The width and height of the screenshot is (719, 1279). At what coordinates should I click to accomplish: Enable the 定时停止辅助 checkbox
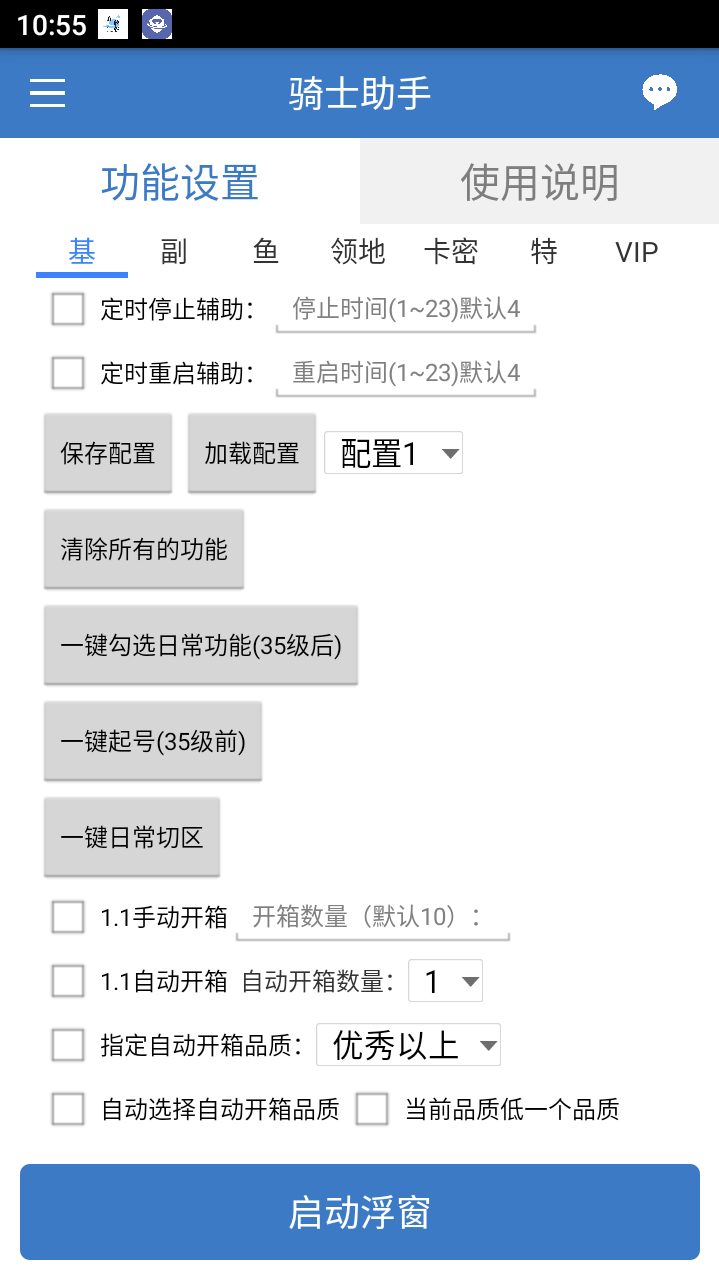68,309
